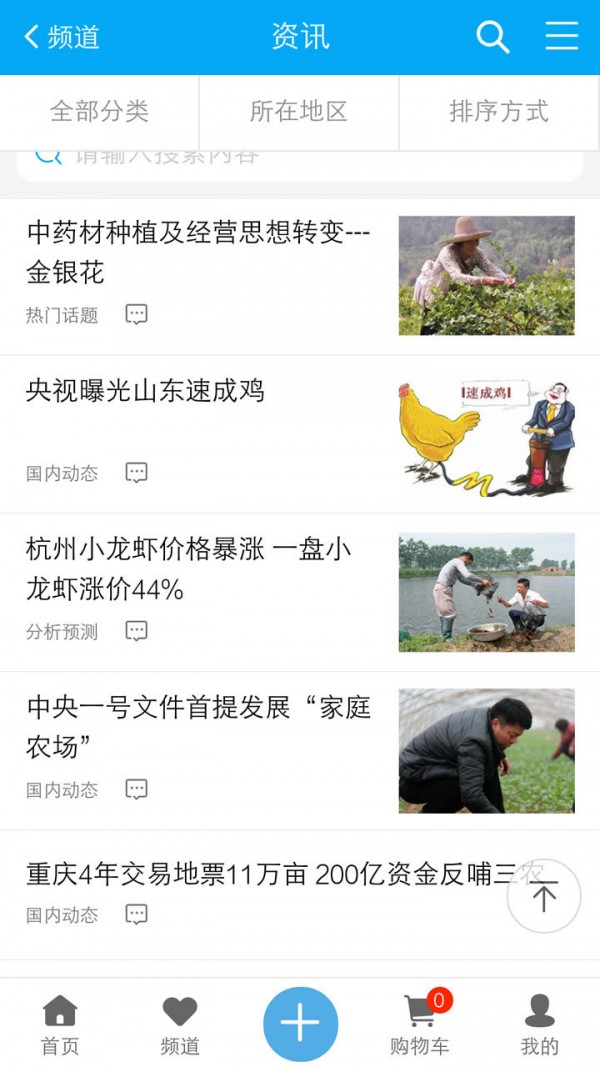The height and width of the screenshot is (1067, 600).
Task: Switch to the 频道 bottom tab
Action: pyautogui.click(x=180, y=1025)
